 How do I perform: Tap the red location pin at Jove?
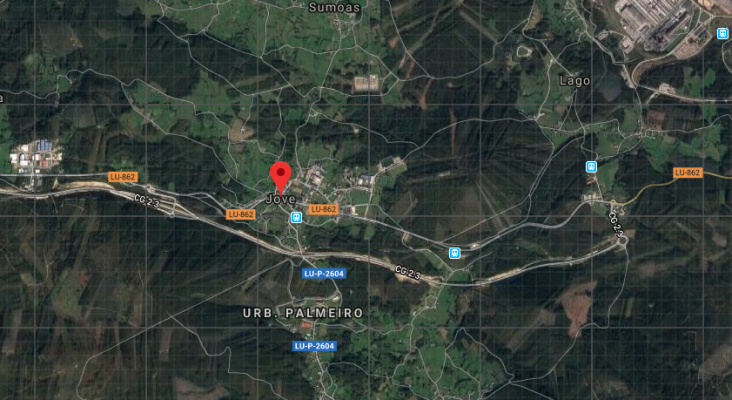(x=282, y=176)
